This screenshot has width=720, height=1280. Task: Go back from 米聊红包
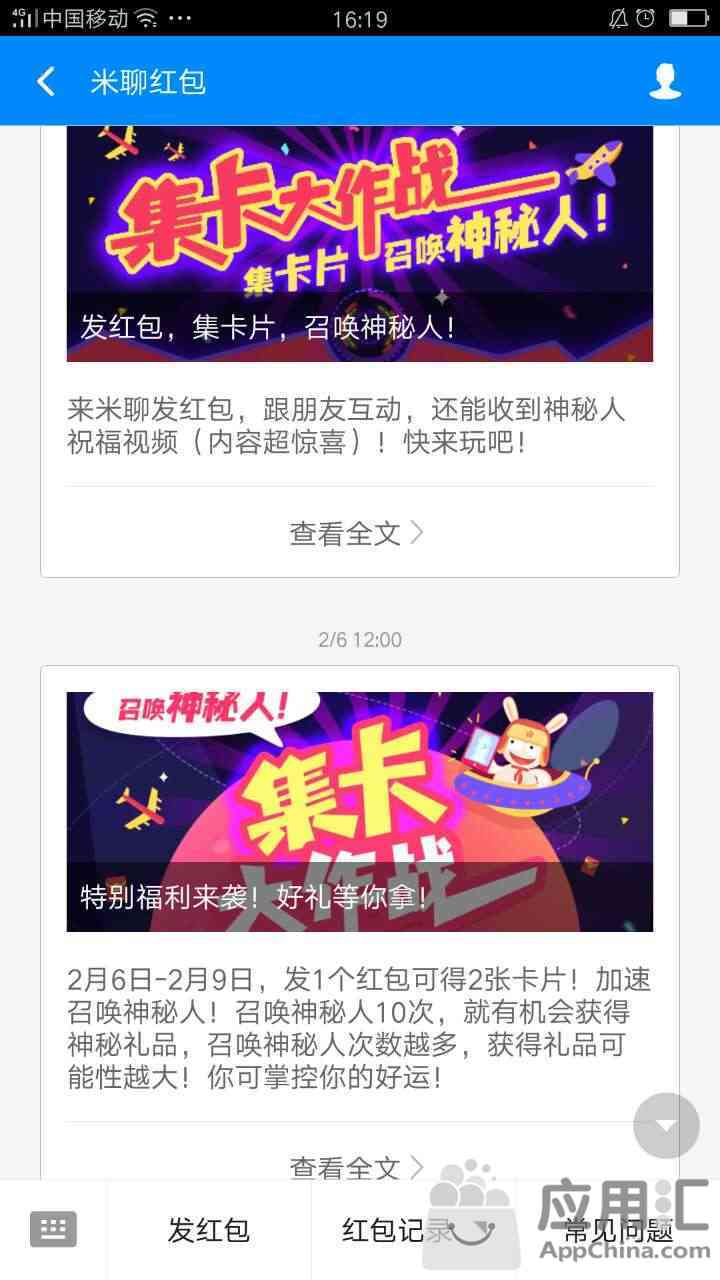pyautogui.click(x=46, y=81)
